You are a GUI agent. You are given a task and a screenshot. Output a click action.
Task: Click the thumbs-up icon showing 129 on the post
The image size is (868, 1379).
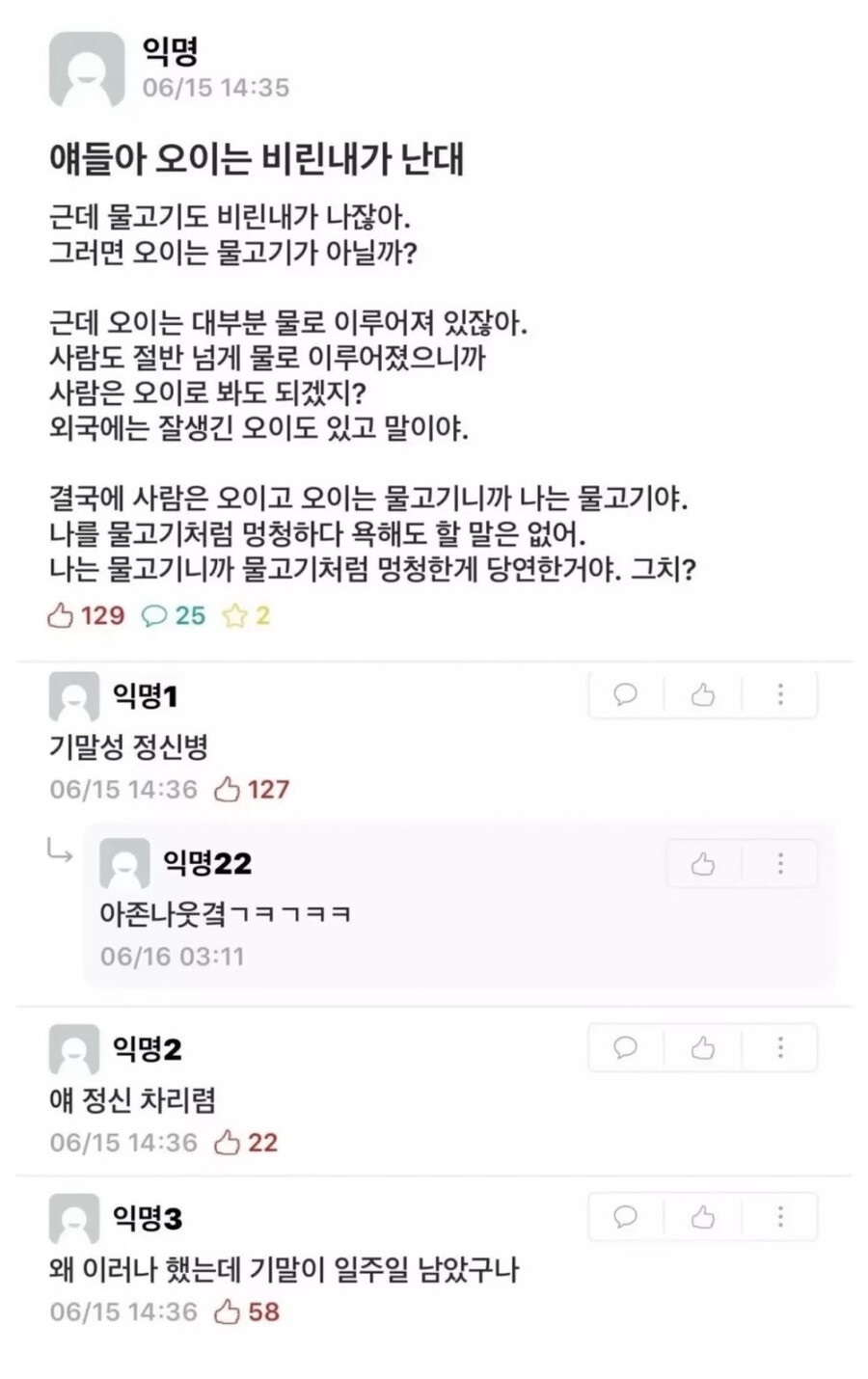coord(64,614)
